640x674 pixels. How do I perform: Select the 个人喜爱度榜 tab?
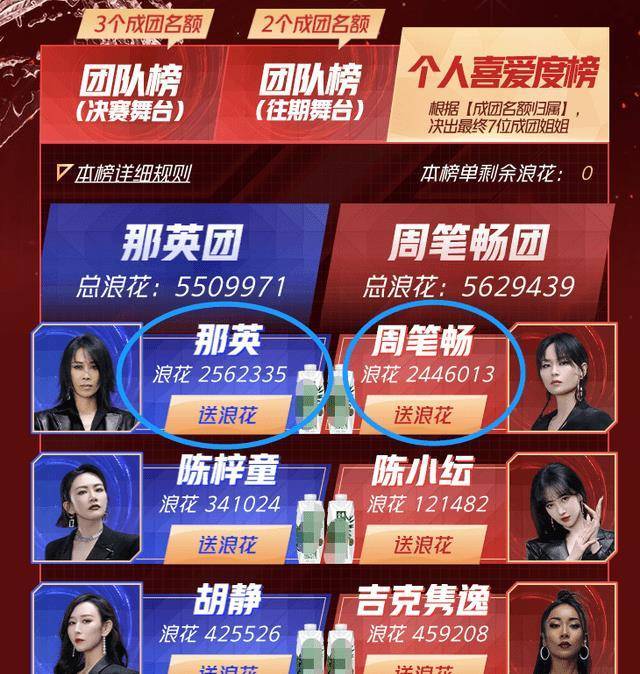click(503, 85)
